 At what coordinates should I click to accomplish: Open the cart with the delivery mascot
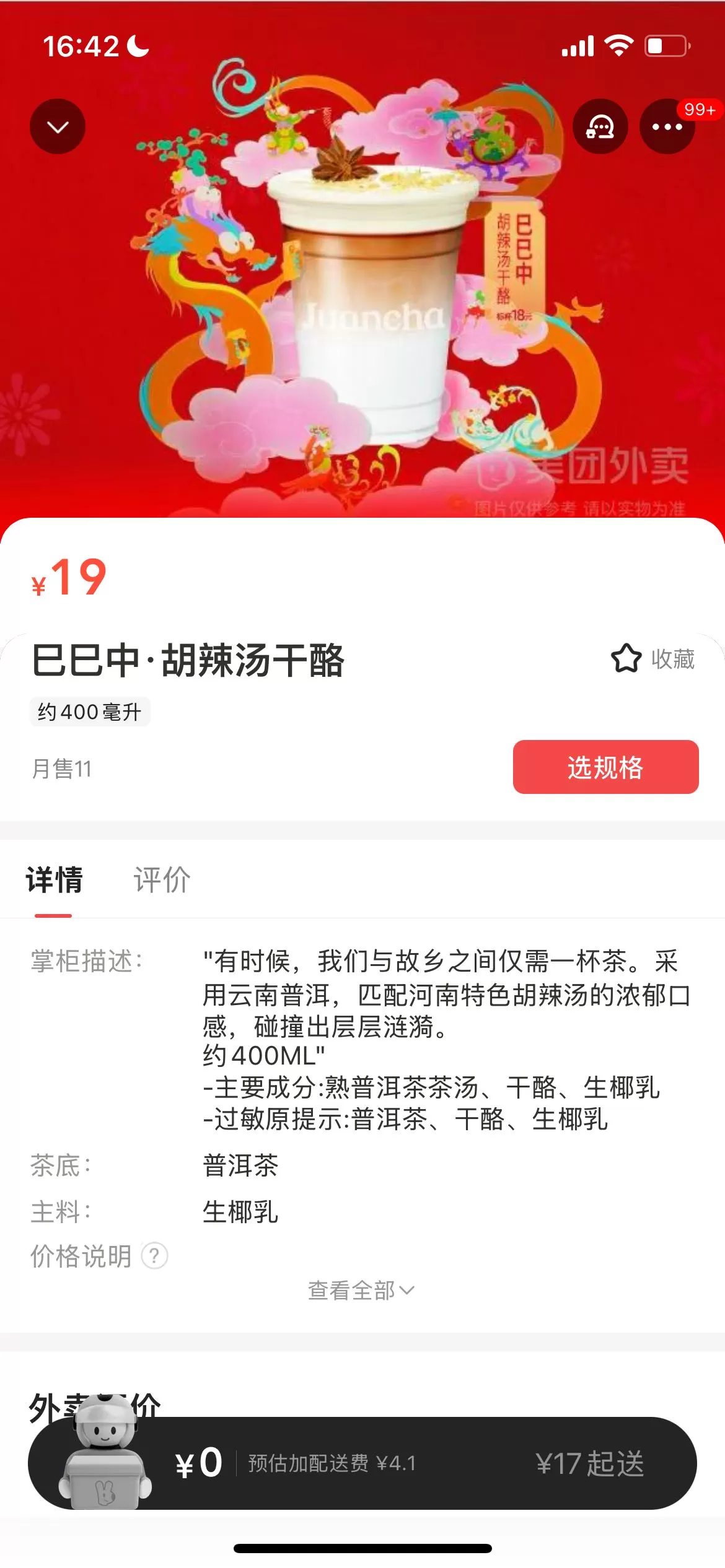(x=105, y=1455)
